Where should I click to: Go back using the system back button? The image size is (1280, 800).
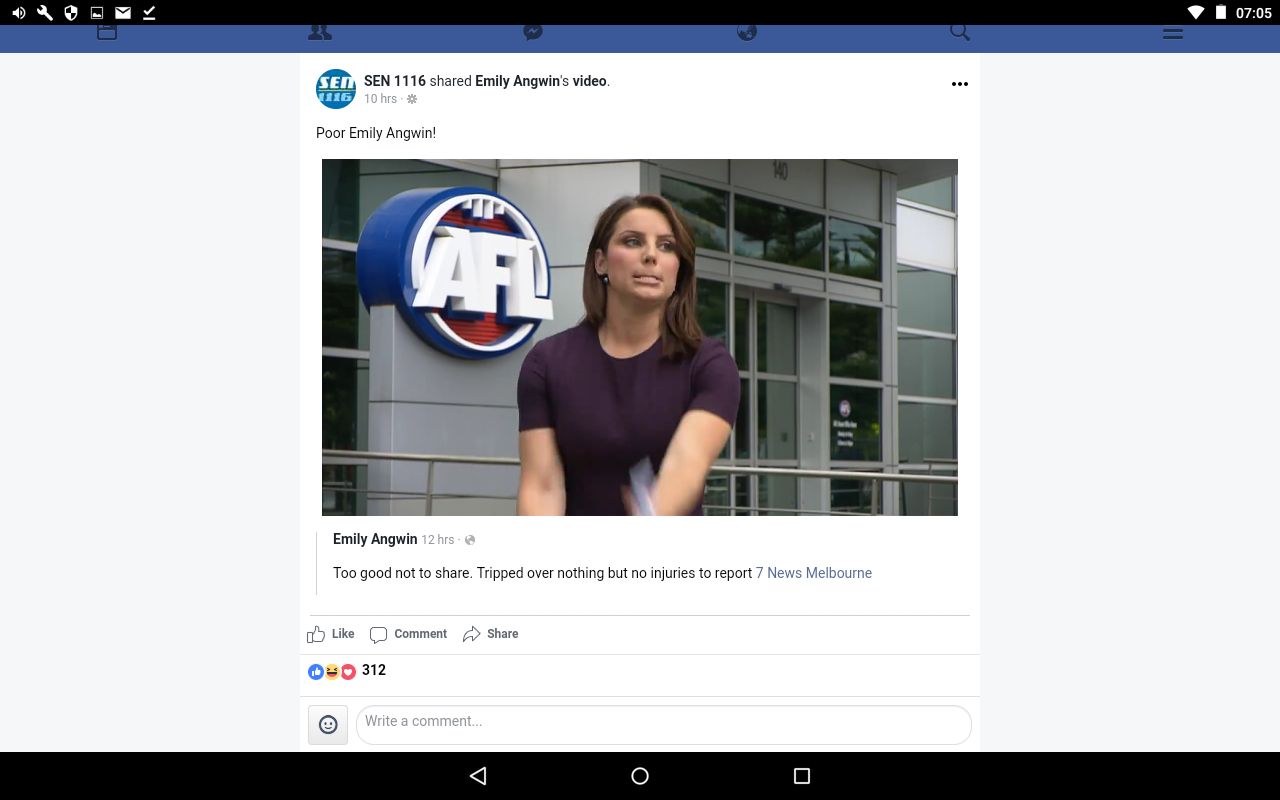click(x=478, y=776)
